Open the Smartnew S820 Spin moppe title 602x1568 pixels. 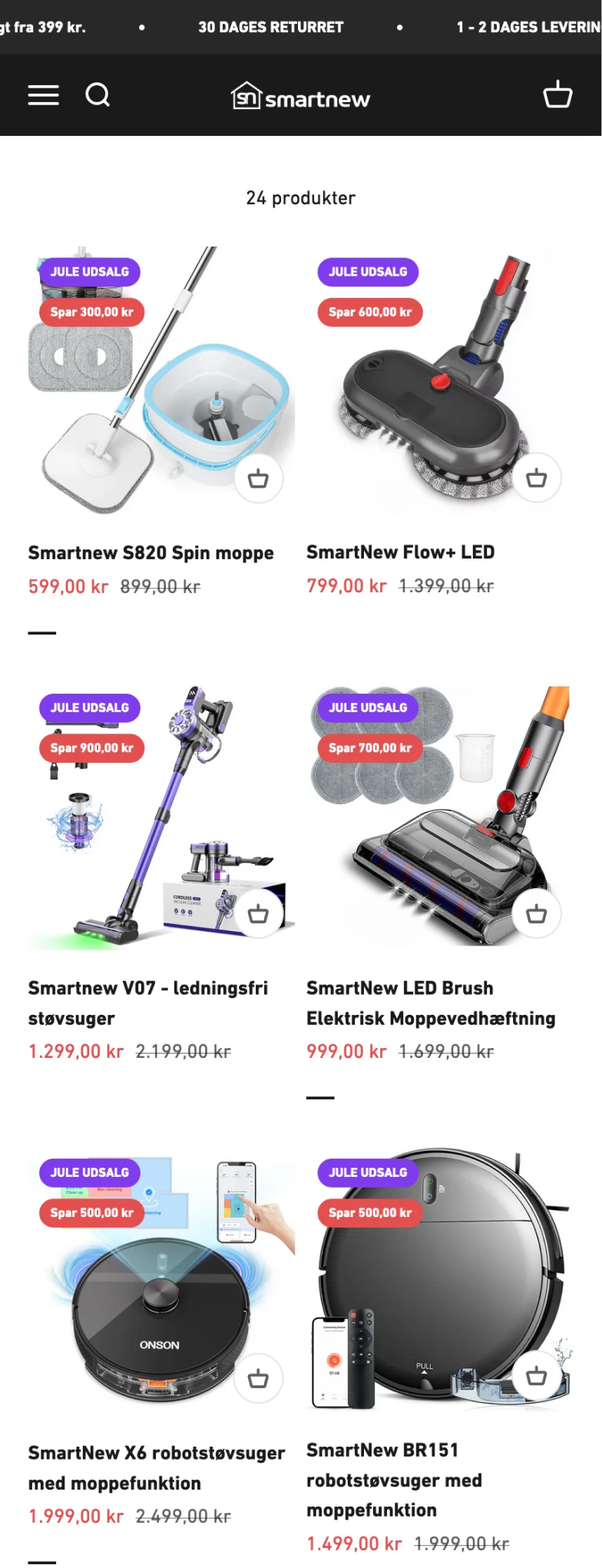[x=150, y=553]
